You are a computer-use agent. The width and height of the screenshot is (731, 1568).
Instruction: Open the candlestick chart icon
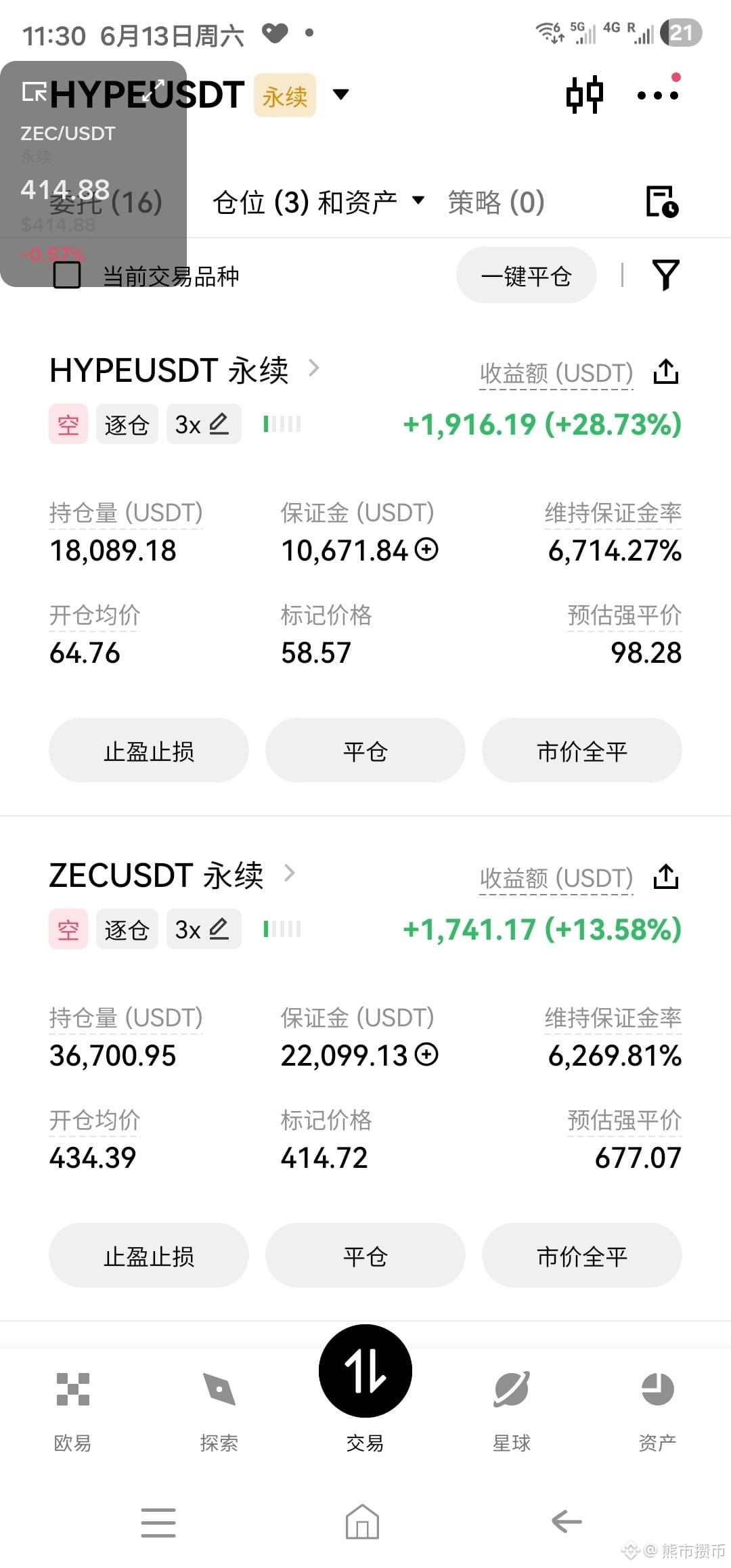click(585, 95)
